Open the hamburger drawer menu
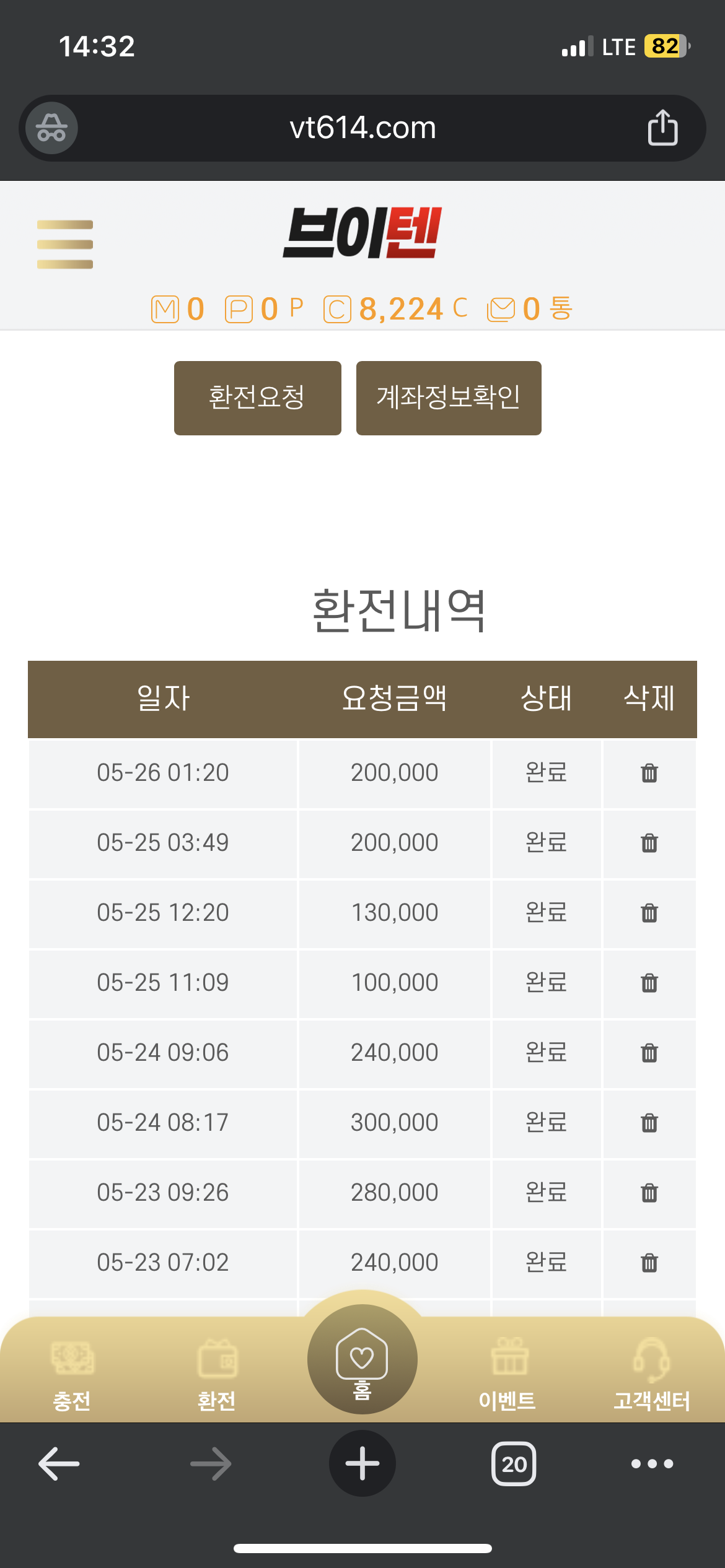Screen dimensions: 725x1568 (65, 245)
